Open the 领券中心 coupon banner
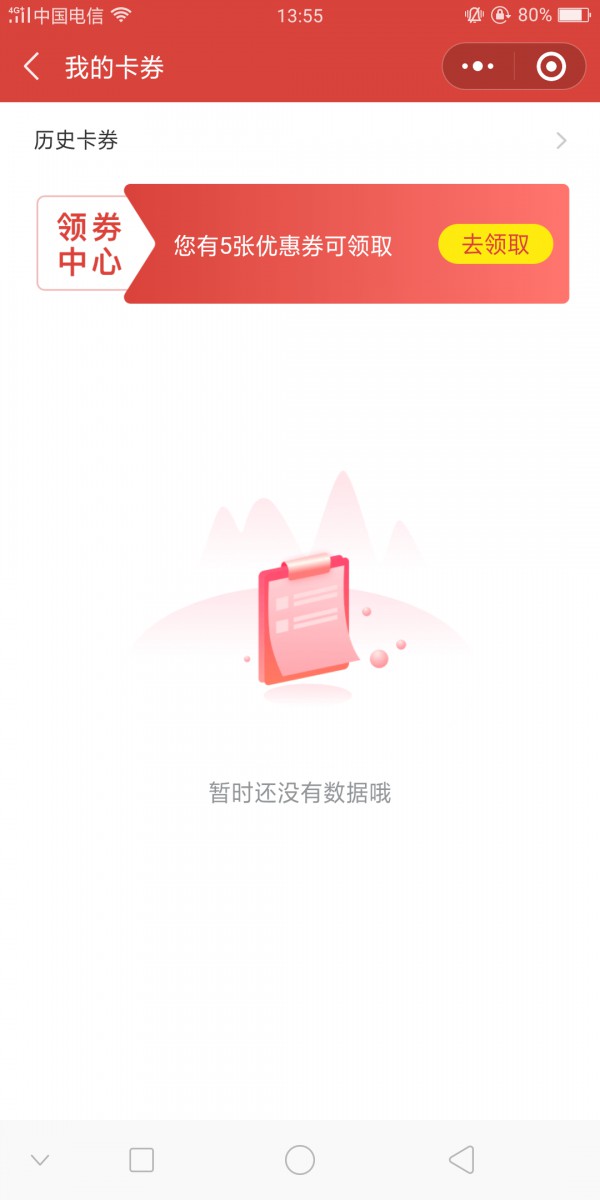Viewport: 600px width, 1200px height. click(x=280, y=244)
